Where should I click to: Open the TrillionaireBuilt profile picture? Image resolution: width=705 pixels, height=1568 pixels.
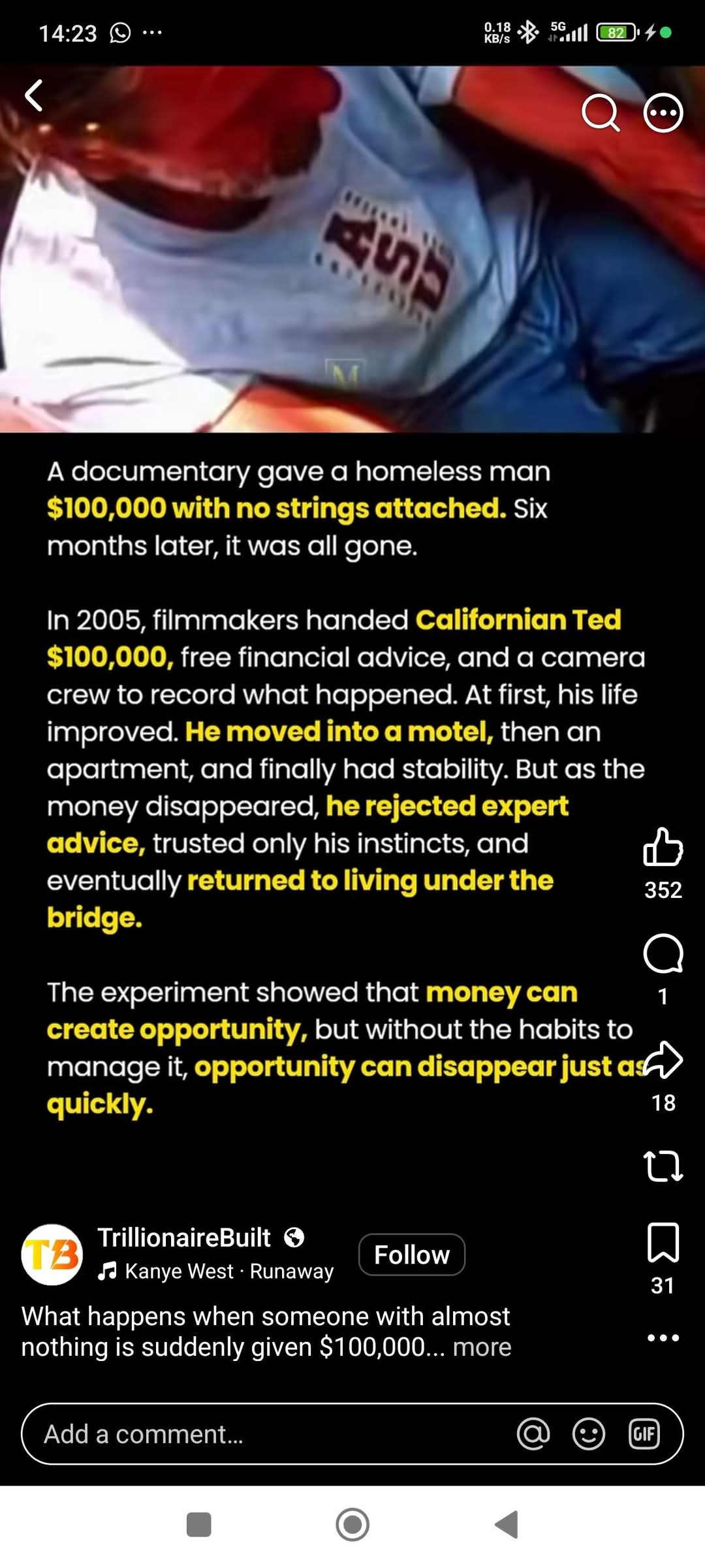point(52,1255)
